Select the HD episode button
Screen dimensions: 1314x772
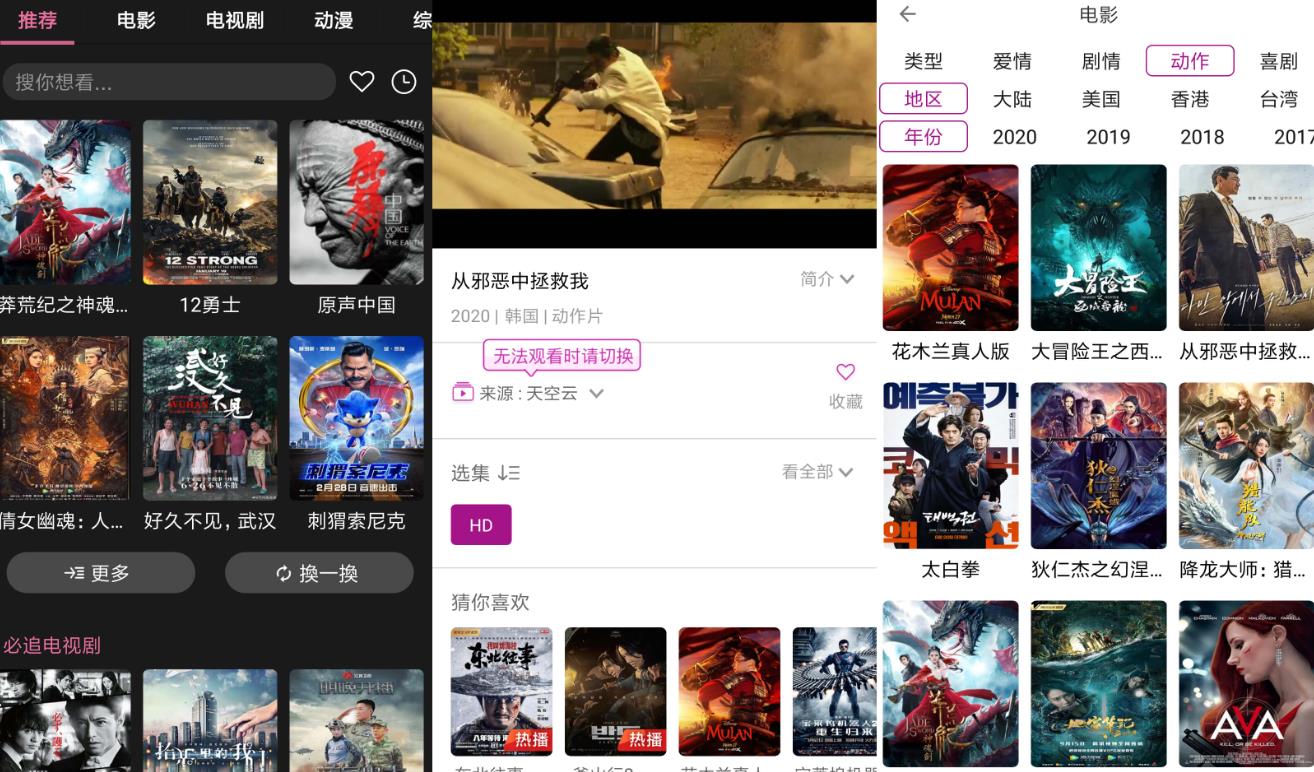[x=481, y=525]
